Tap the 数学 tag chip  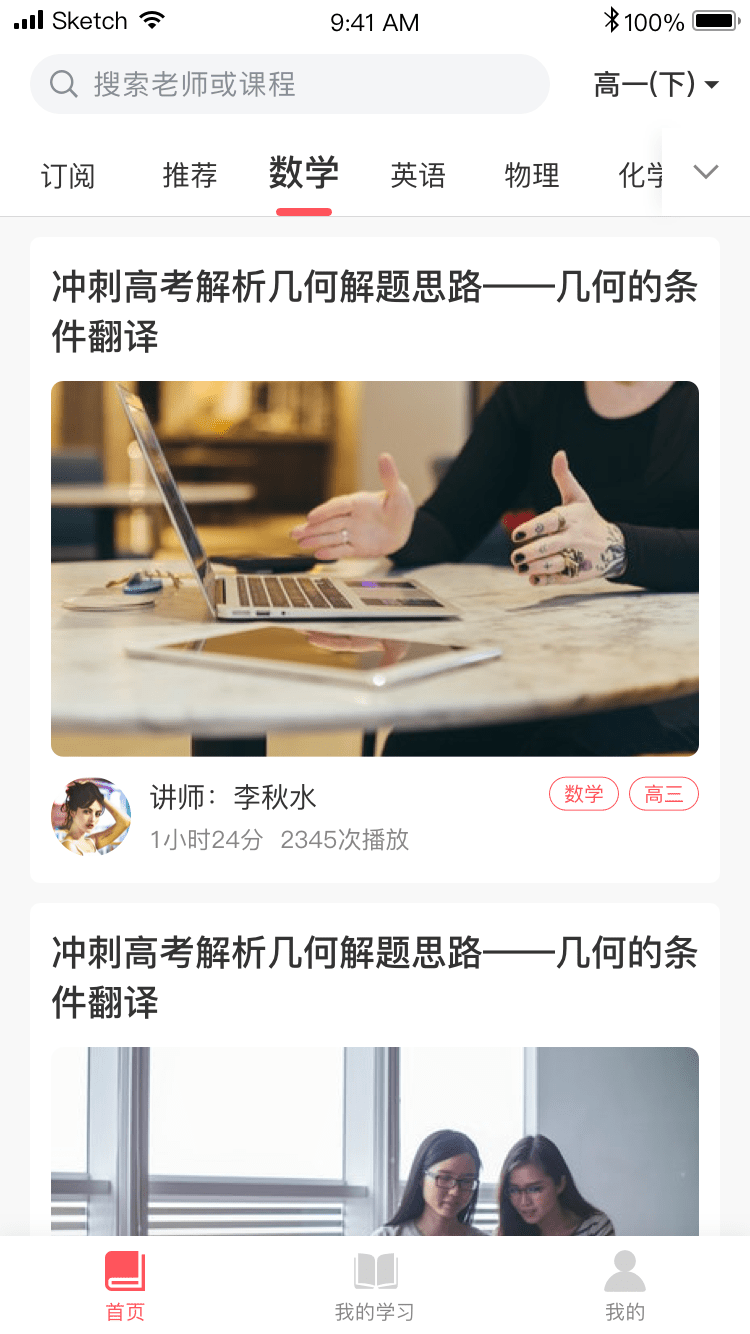[x=584, y=795]
